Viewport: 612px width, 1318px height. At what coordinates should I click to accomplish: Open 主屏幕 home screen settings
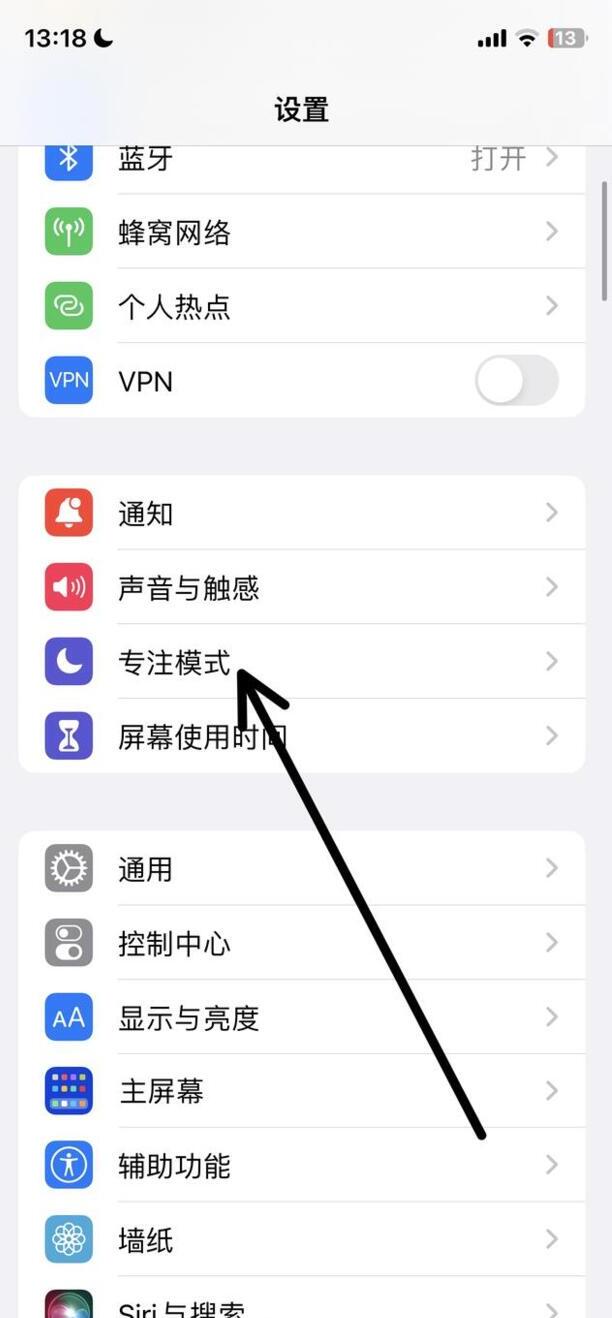pos(302,1091)
